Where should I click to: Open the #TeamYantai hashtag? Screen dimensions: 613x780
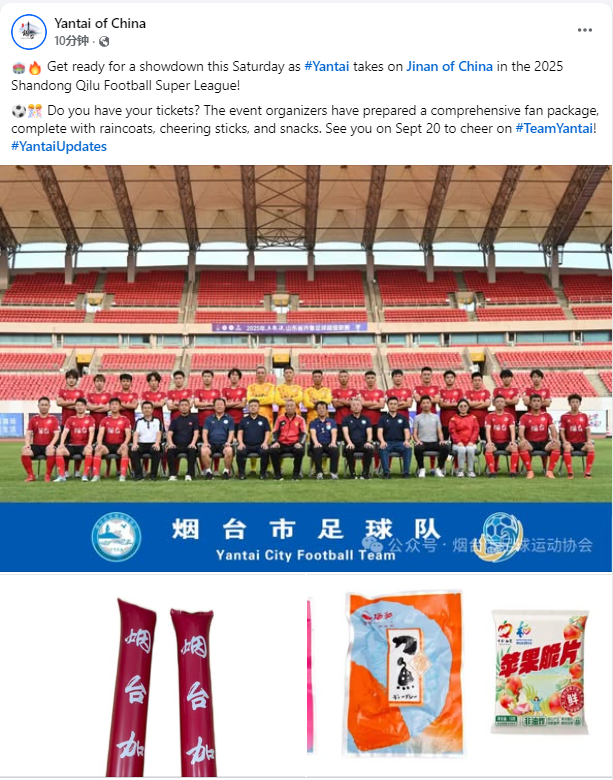[553, 129]
